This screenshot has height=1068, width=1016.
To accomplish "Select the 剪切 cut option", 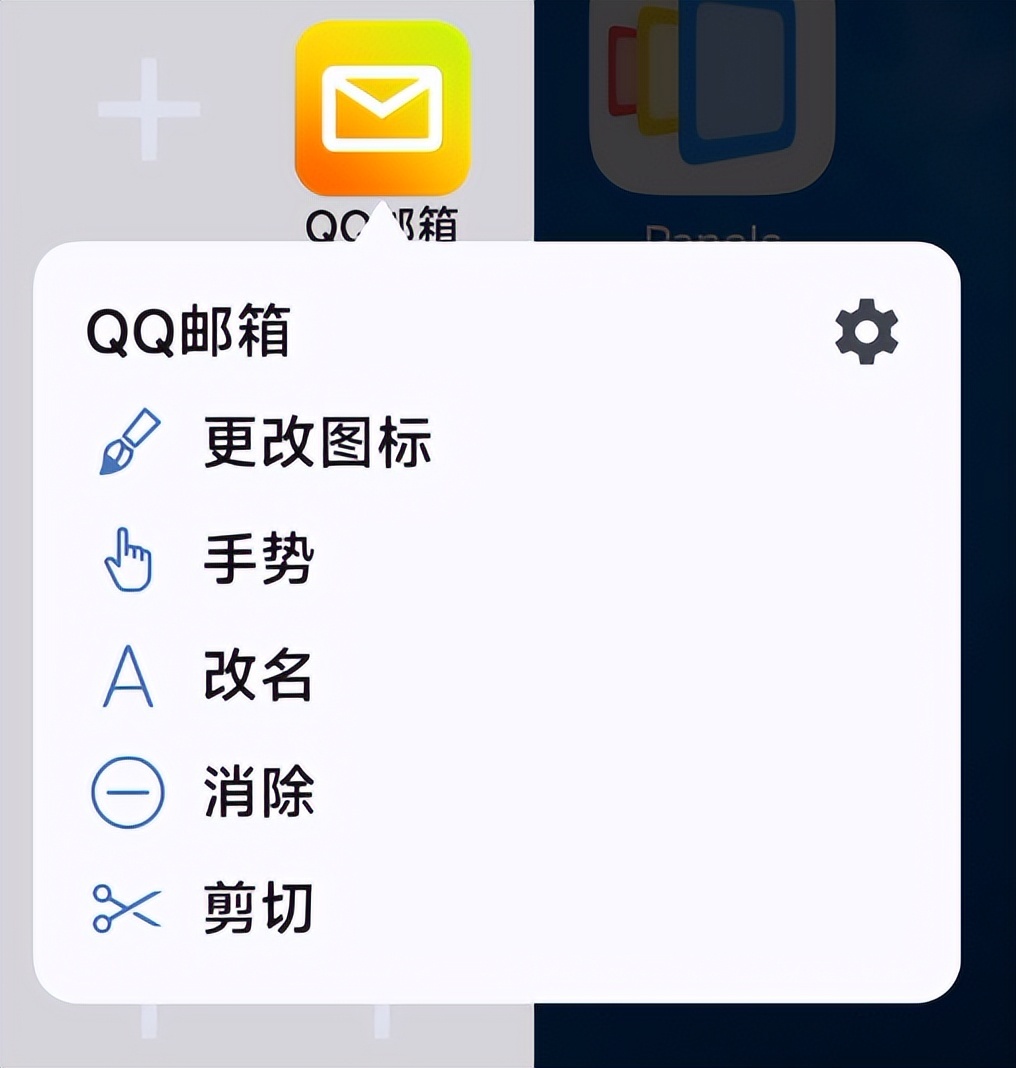I will (x=258, y=908).
